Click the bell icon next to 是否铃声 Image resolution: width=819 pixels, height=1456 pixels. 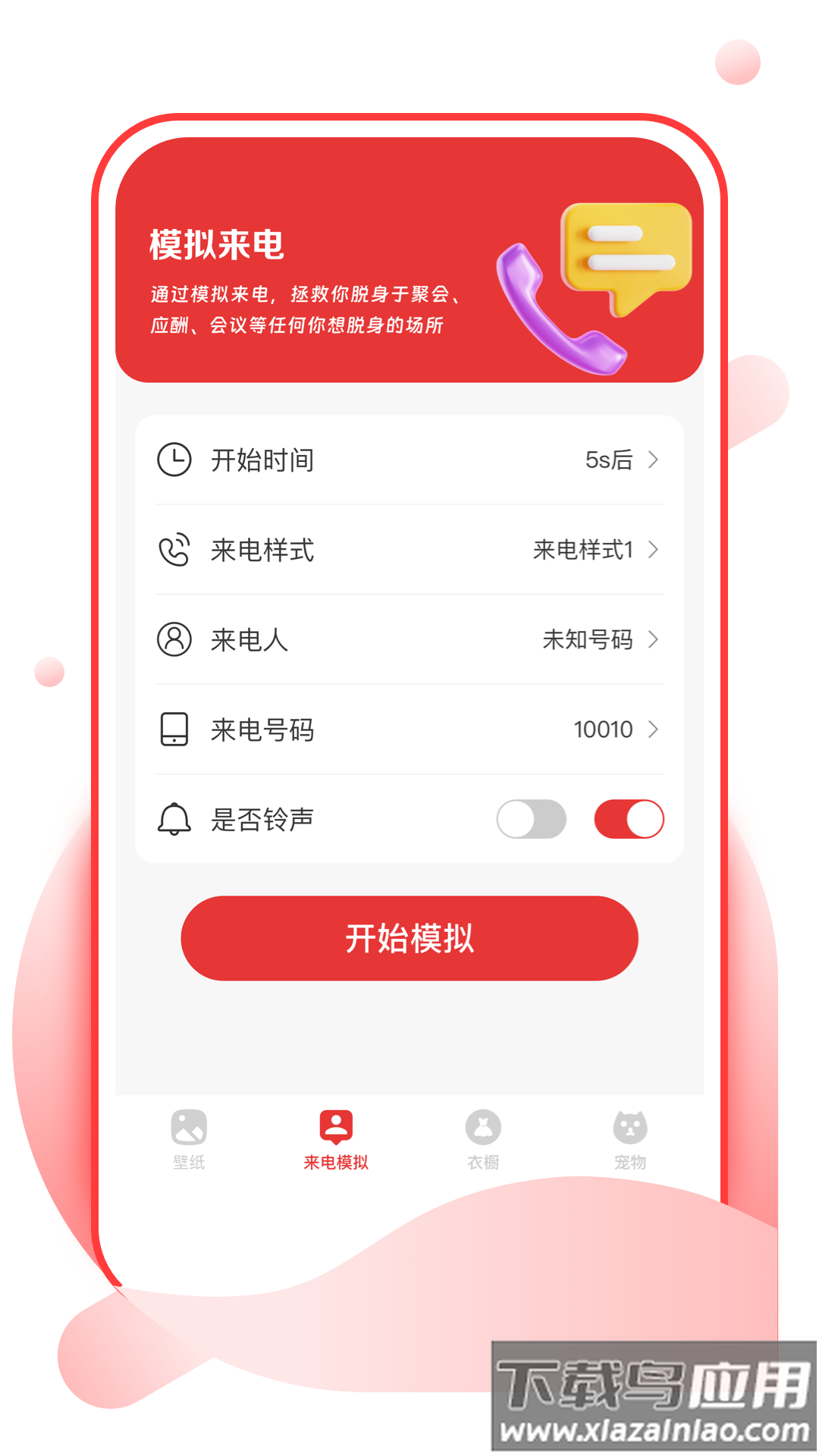click(x=174, y=820)
